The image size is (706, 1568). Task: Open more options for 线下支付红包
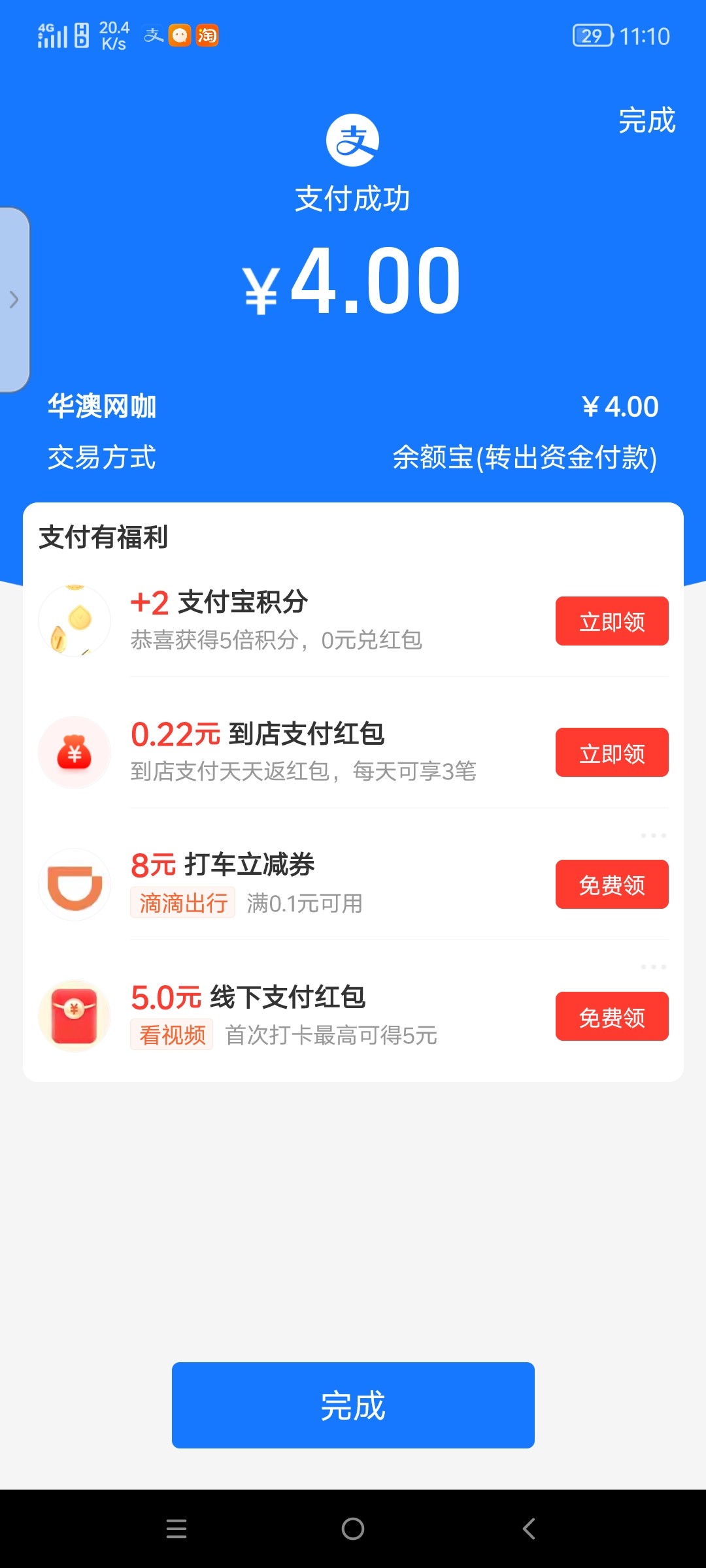pyautogui.click(x=653, y=967)
